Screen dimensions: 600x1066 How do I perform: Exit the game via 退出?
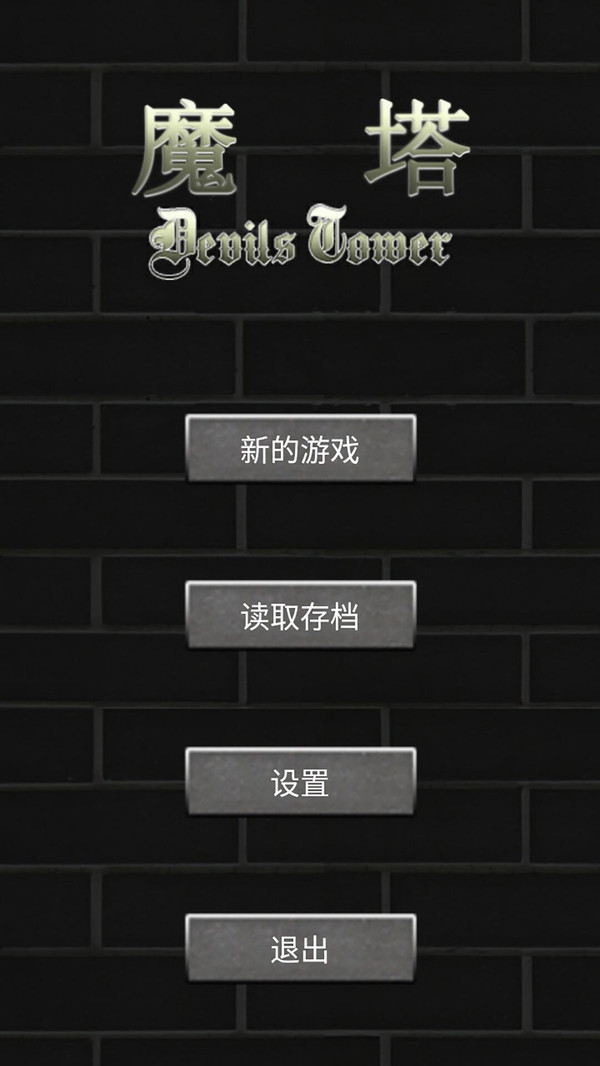point(300,948)
